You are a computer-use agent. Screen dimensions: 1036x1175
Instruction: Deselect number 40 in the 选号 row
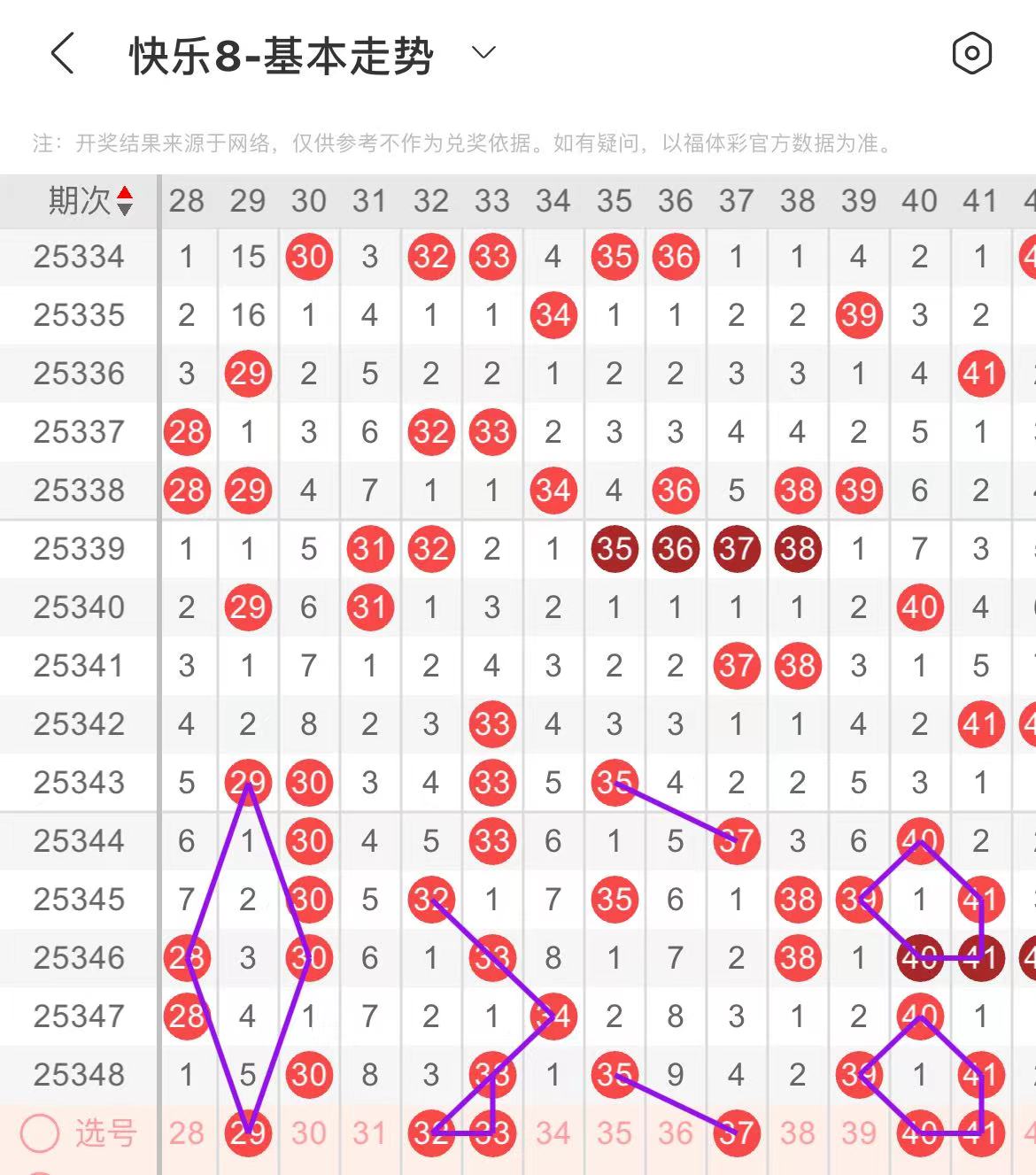click(x=919, y=1133)
